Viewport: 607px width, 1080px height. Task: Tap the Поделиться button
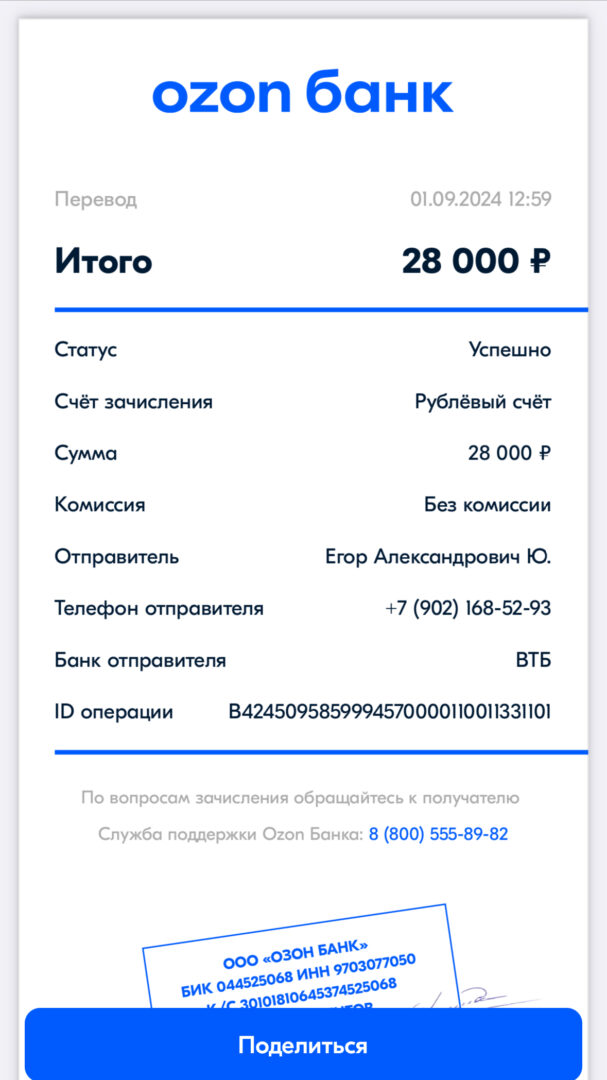click(x=303, y=1045)
